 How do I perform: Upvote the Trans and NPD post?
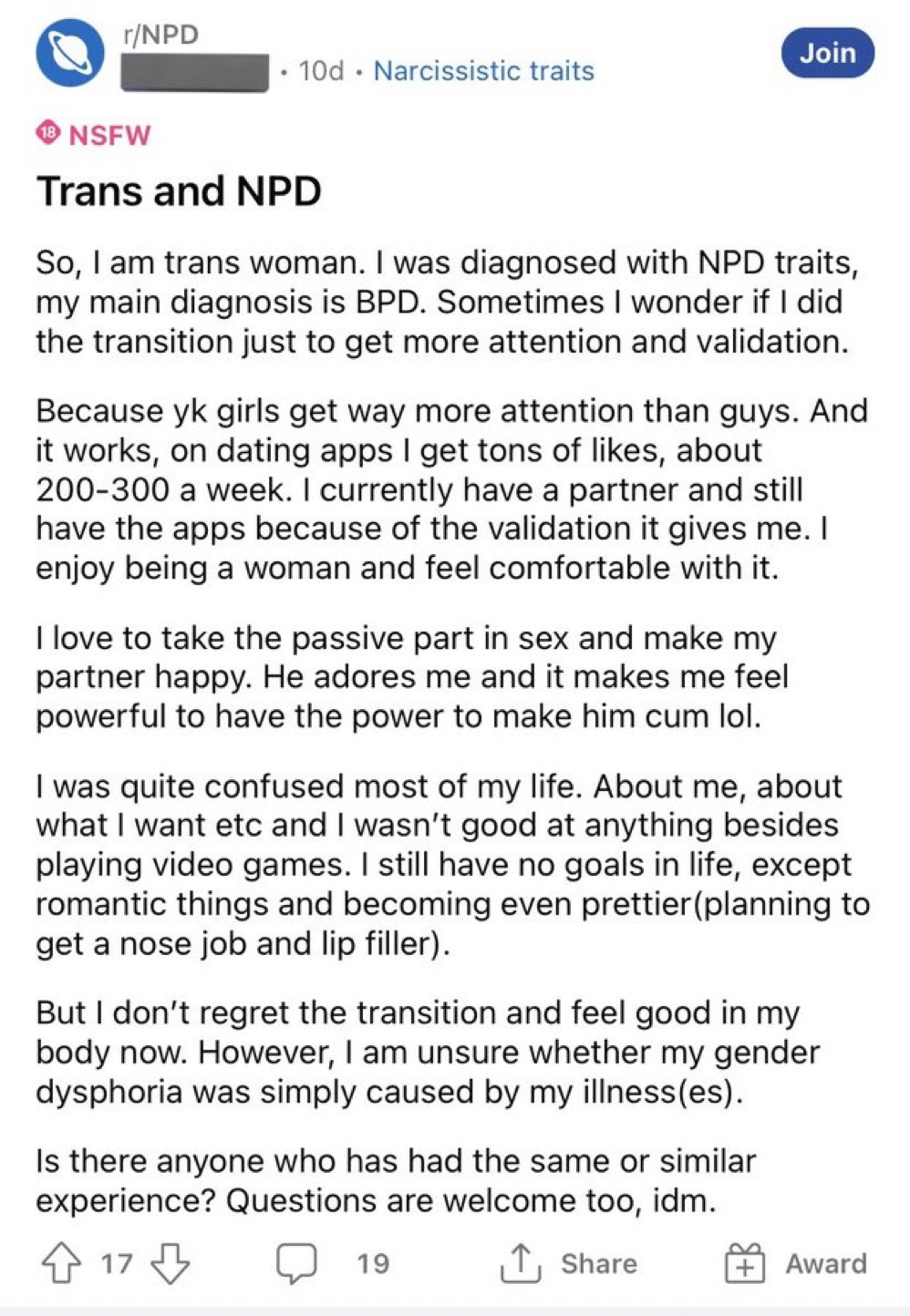62,1264
